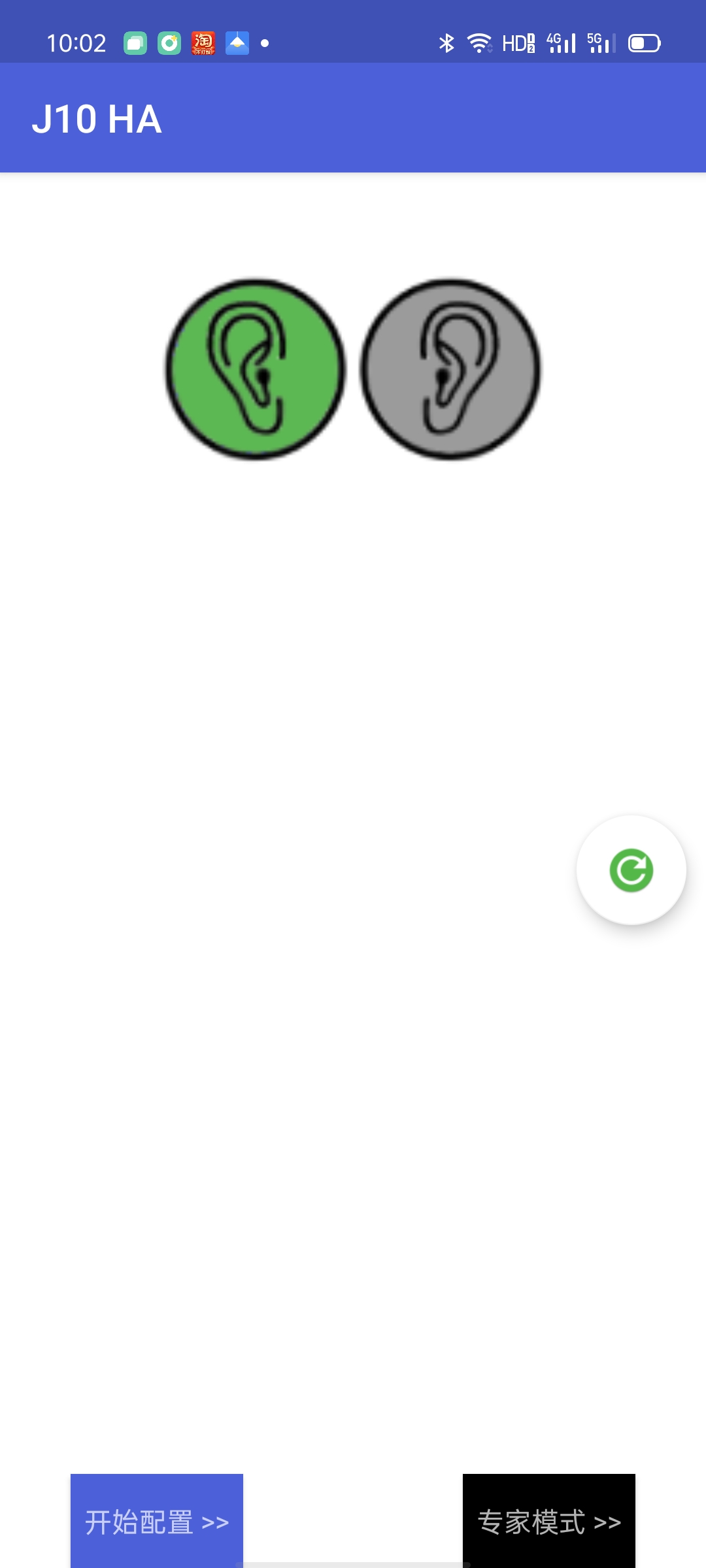
Task: Enter expert mode via 专家模式 button
Action: click(x=549, y=1521)
